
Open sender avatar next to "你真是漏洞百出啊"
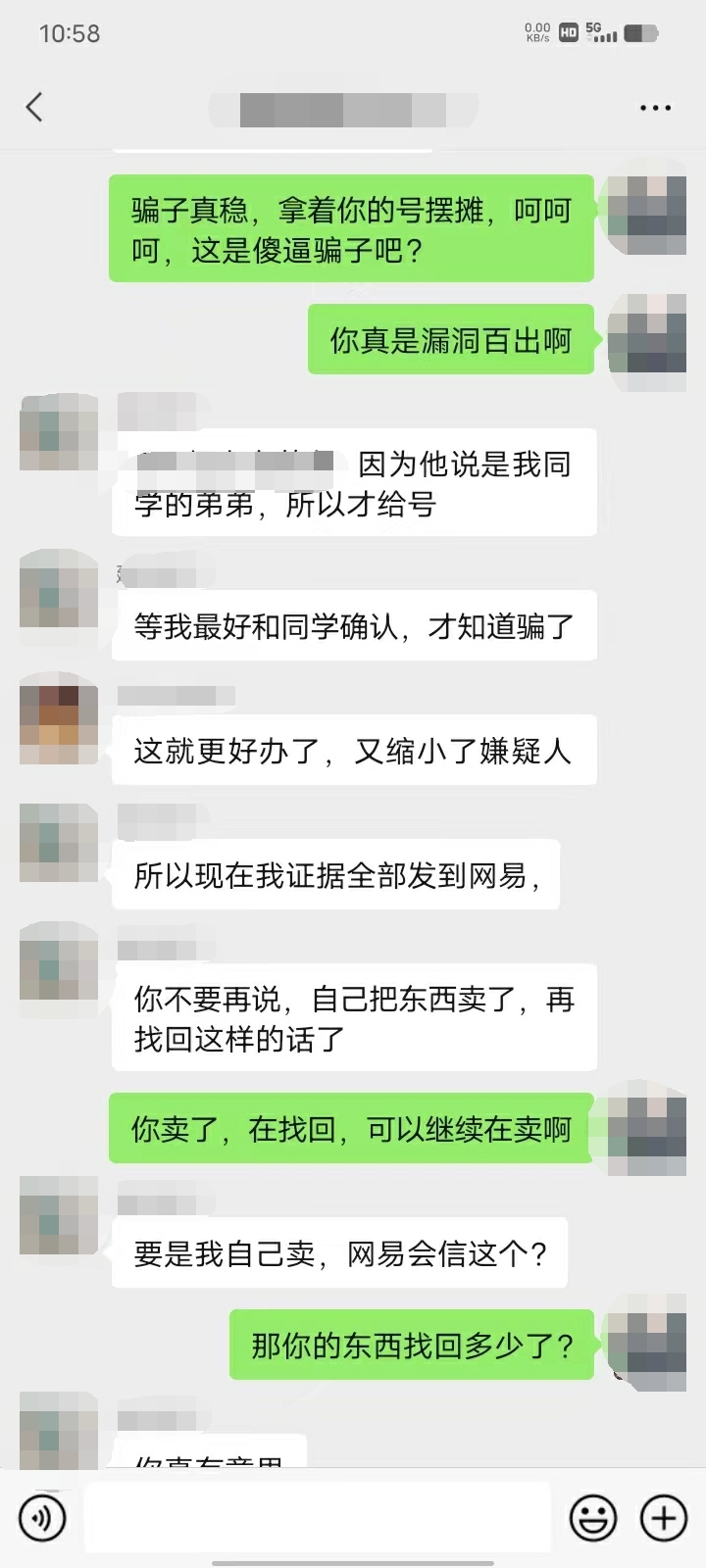[646, 333]
